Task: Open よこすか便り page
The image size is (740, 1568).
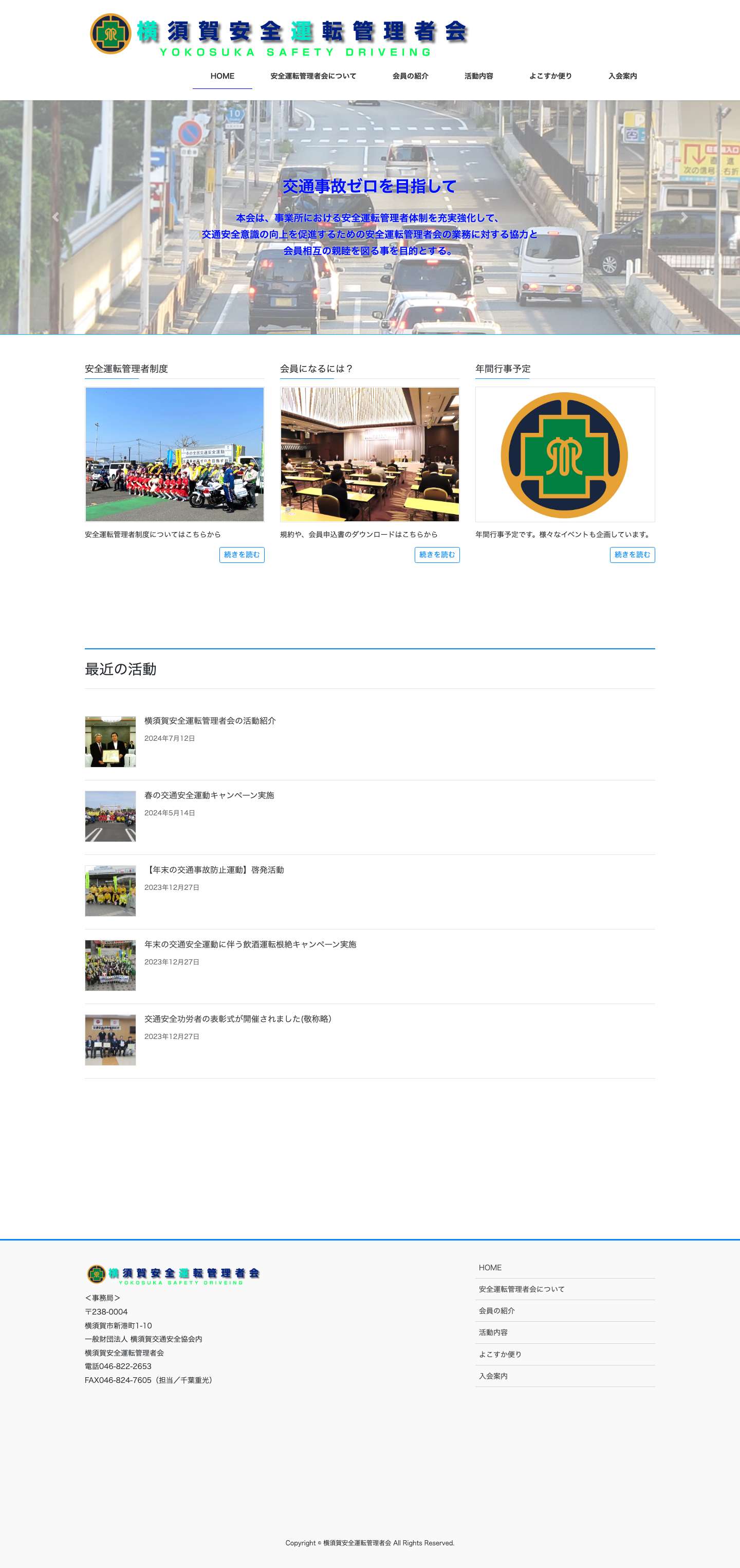Action: [550, 76]
